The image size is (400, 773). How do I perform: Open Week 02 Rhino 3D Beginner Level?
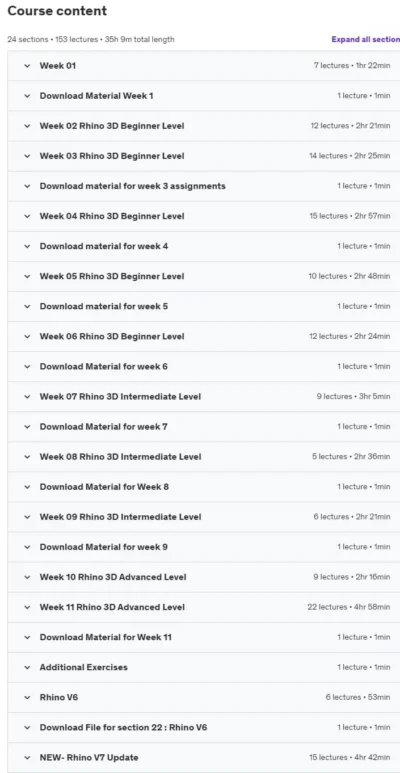[x=204, y=126]
